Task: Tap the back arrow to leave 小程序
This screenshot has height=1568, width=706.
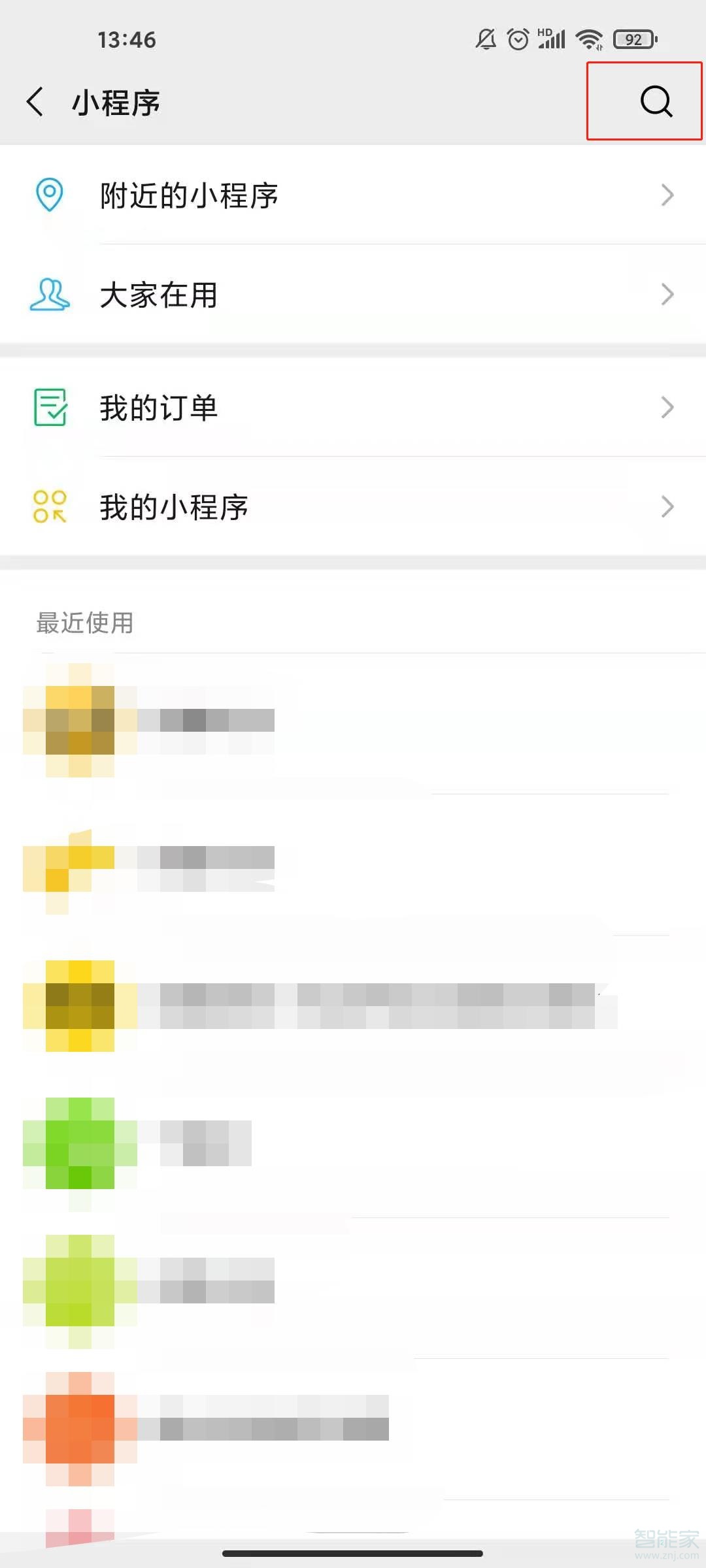Action: [x=35, y=103]
